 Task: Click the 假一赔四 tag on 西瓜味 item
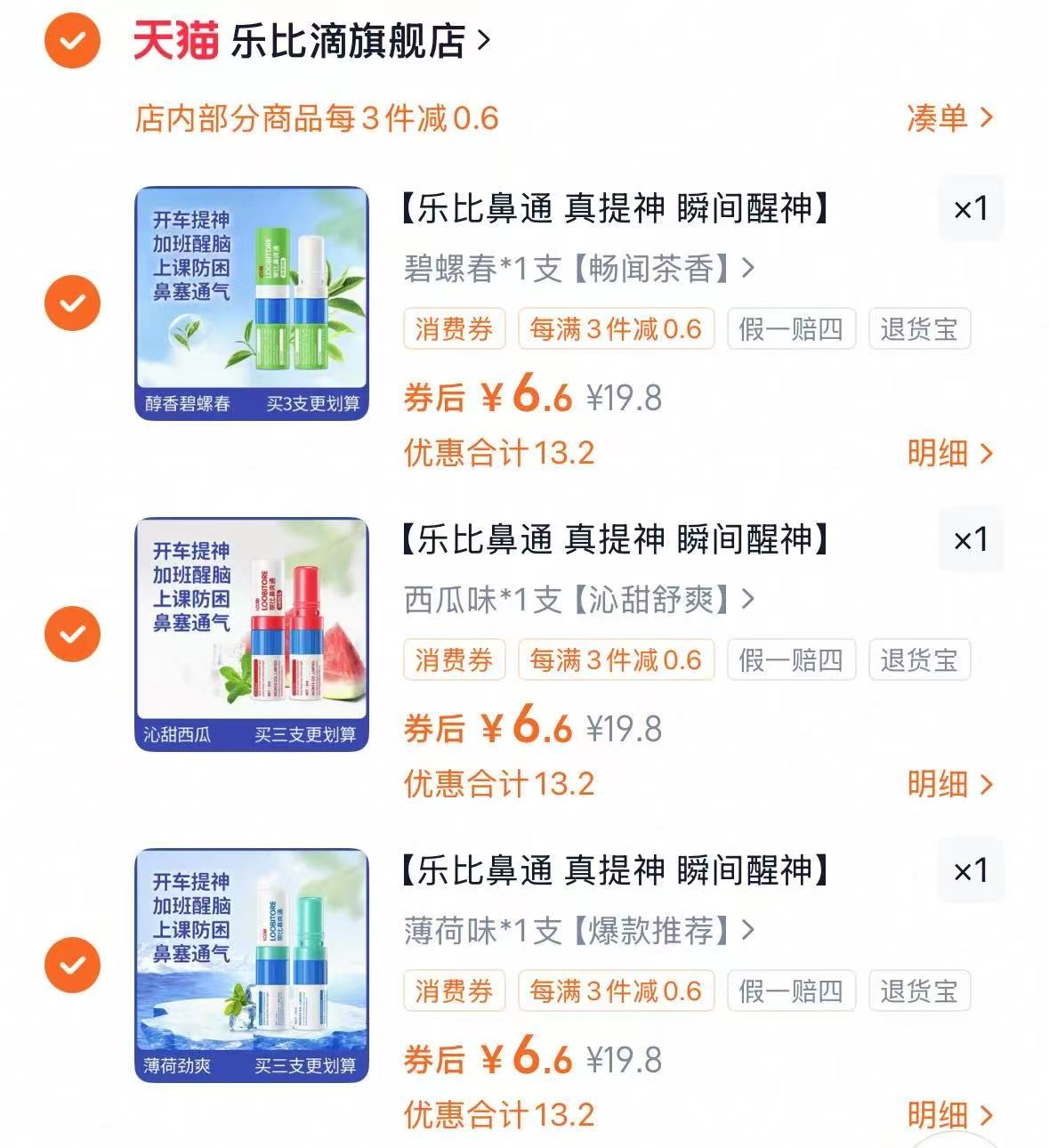[790, 660]
